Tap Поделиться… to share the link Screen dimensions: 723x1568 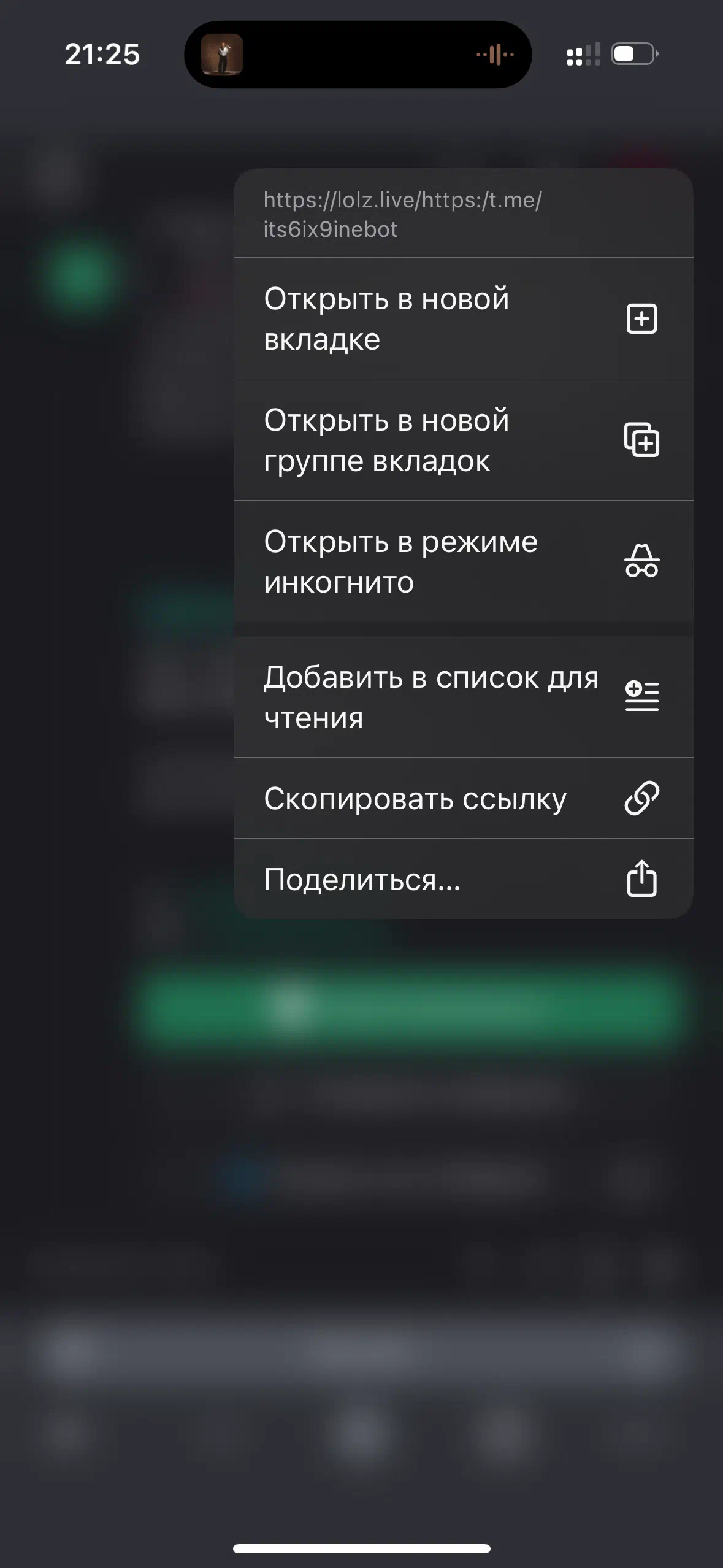pyautogui.click(x=463, y=878)
